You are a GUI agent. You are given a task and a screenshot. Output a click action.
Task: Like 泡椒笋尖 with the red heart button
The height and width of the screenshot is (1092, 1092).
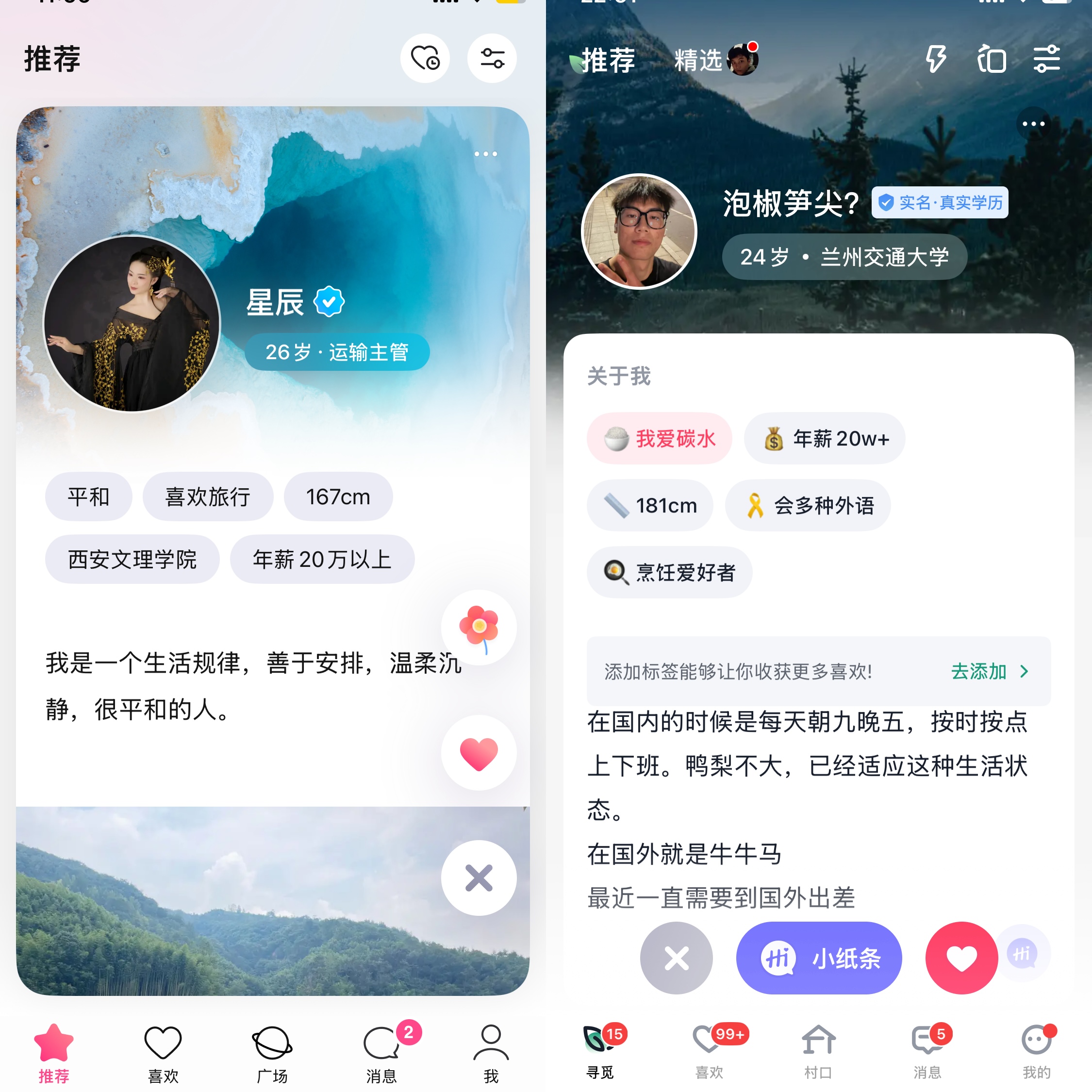coord(961,958)
